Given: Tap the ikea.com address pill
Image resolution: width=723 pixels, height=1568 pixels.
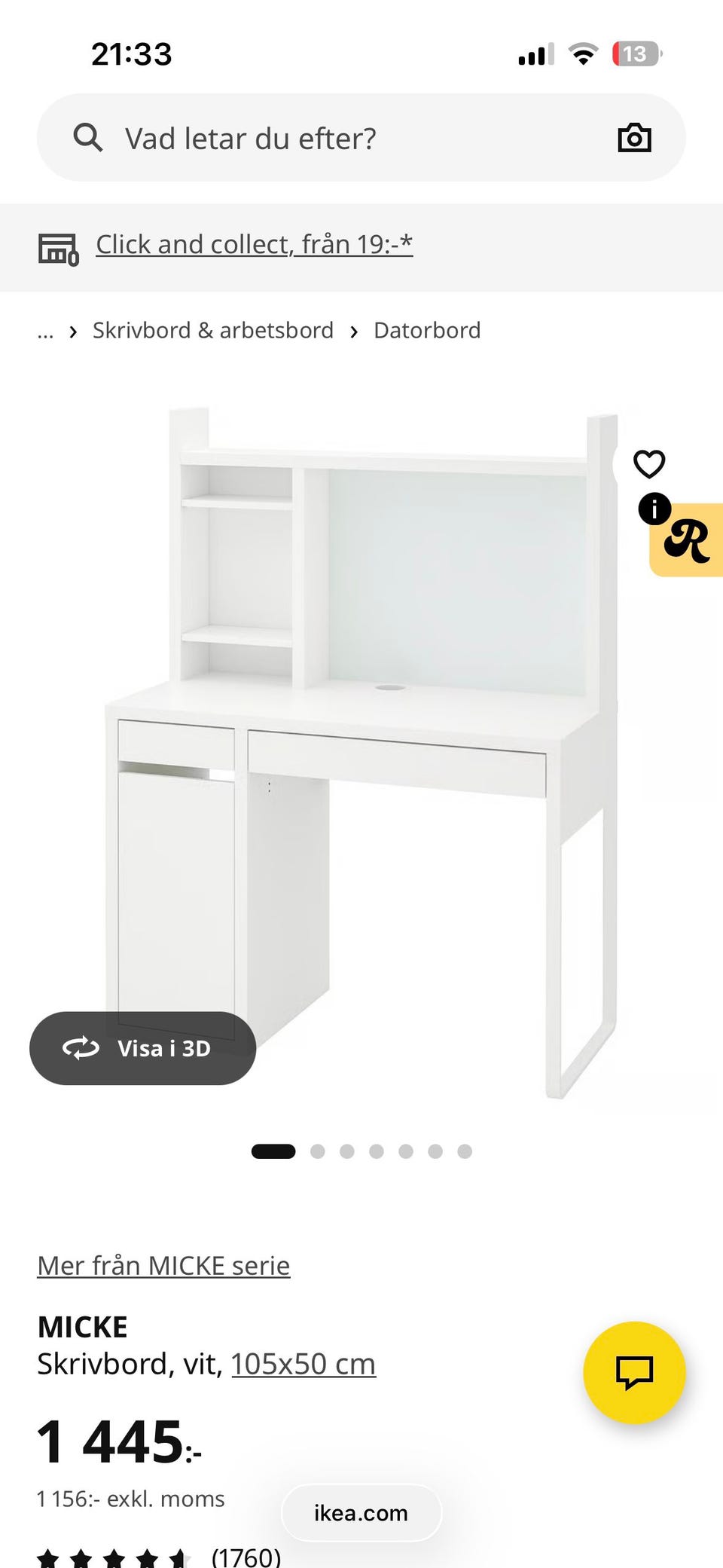Looking at the screenshot, I should click(361, 1513).
